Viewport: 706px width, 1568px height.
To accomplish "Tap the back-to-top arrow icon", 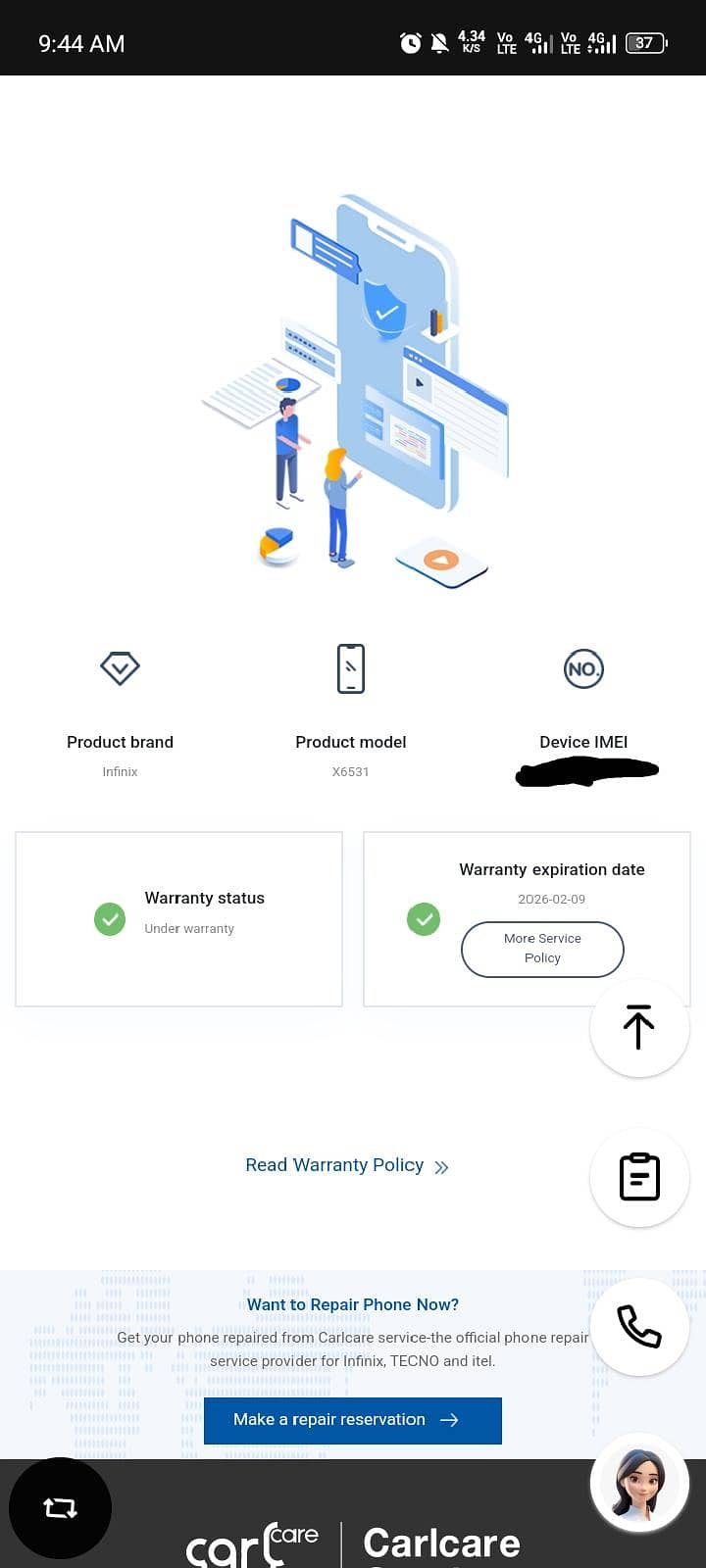I will point(639,1027).
